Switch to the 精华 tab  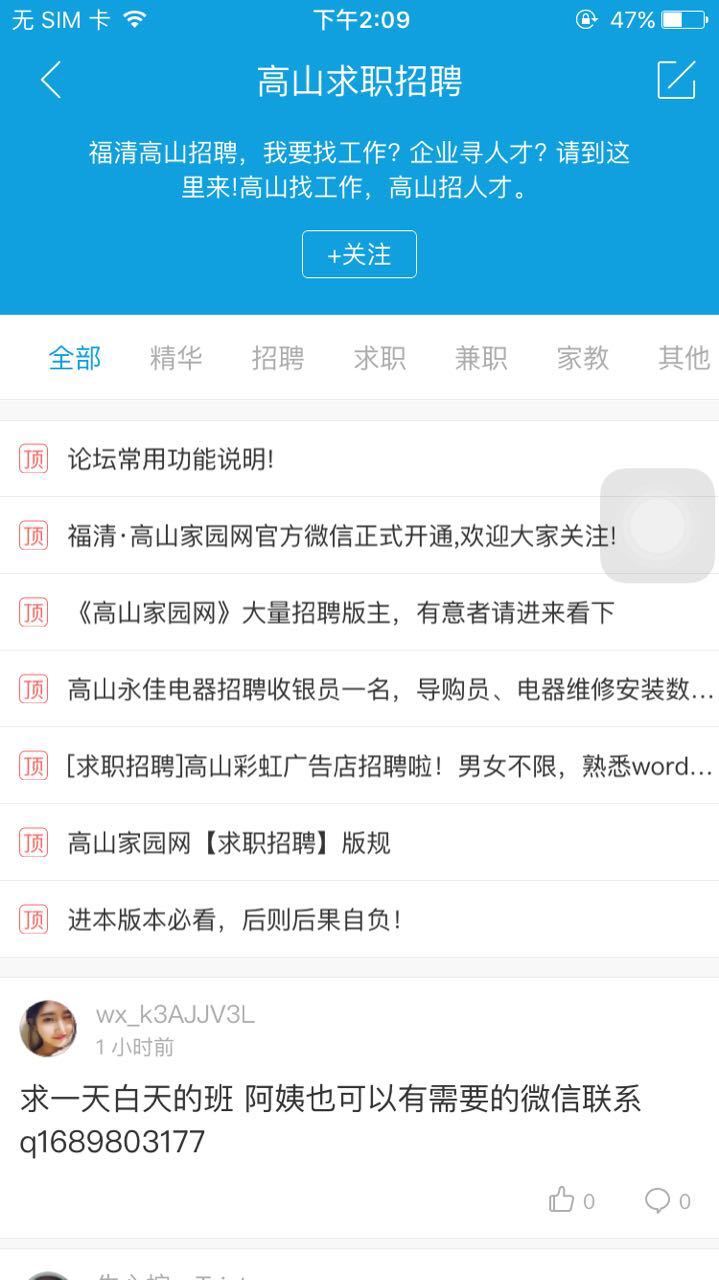click(176, 358)
